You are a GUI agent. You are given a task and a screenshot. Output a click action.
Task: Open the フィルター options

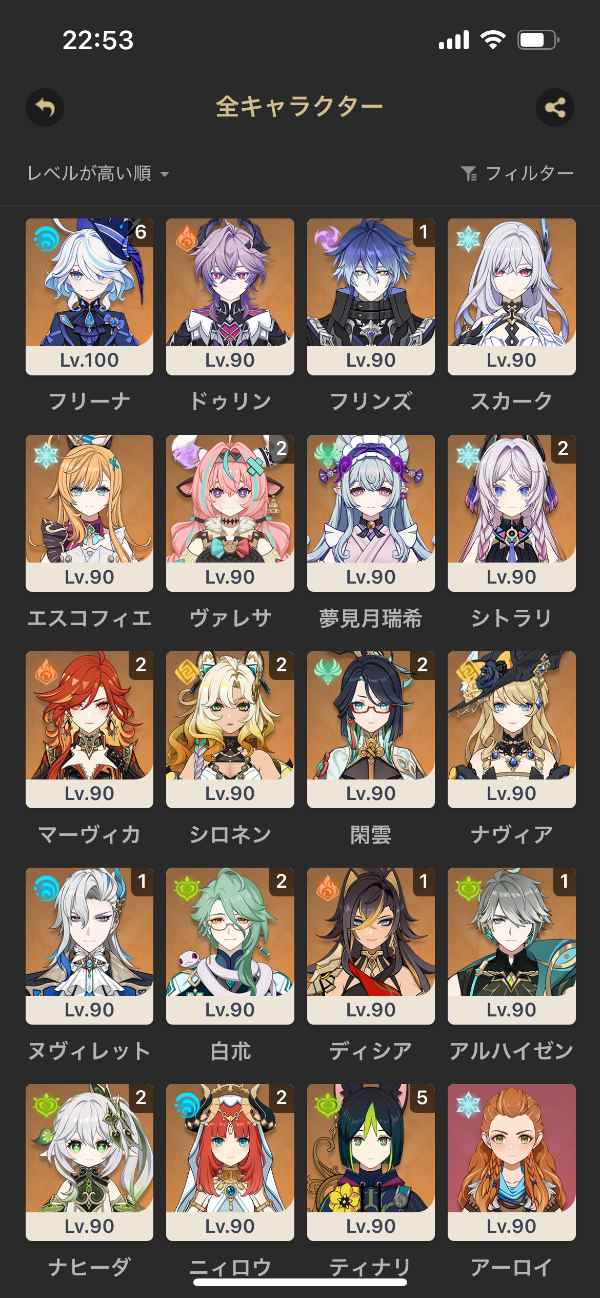[518, 174]
